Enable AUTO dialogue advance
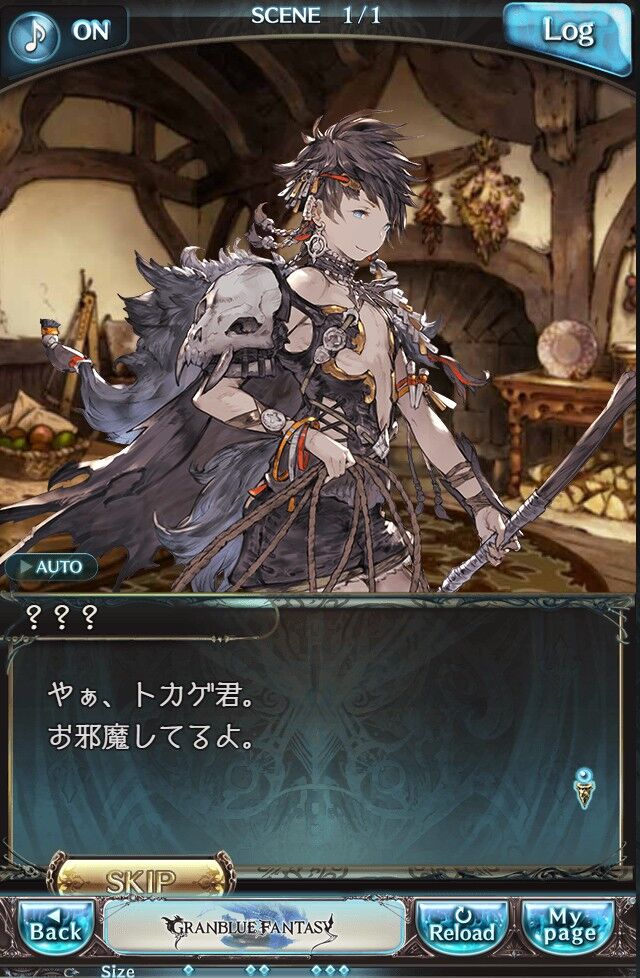The height and width of the screenshot is (978, 640). pyautogui.click(x=51, y=566)
